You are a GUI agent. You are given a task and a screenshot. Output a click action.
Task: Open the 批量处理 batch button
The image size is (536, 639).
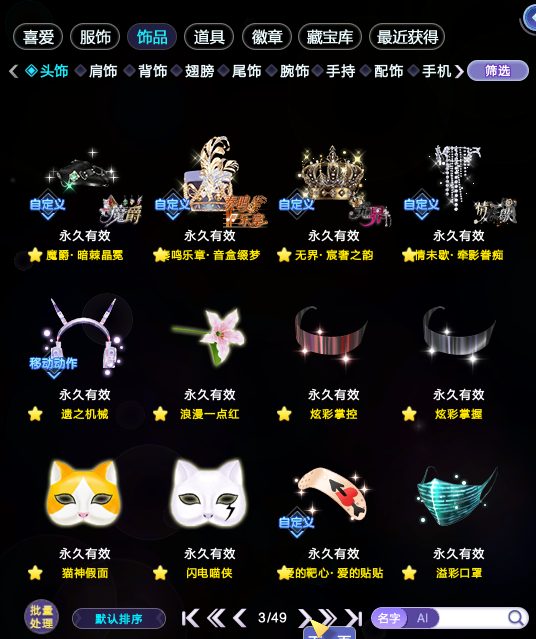click(x=41, y=617)
